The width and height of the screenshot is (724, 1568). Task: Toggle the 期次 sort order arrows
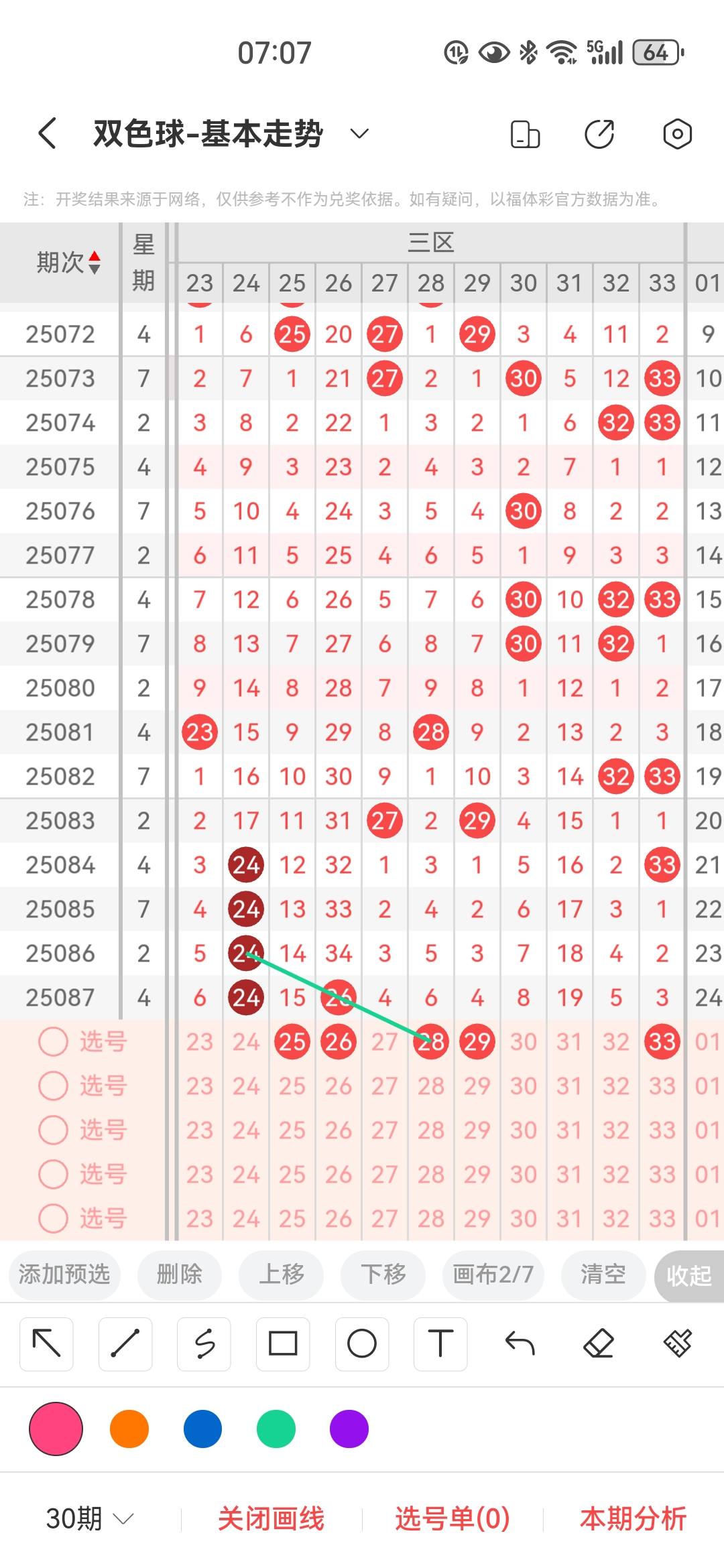pos(95,263)
